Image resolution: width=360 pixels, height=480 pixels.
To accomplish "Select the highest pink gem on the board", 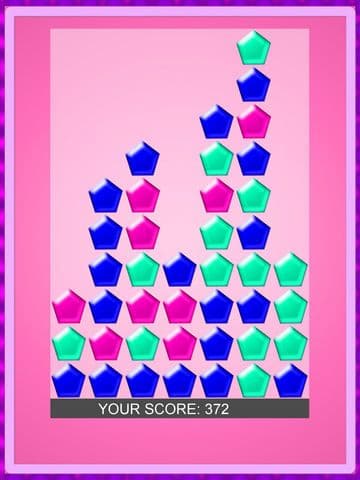I will click(x=254, y=121).
